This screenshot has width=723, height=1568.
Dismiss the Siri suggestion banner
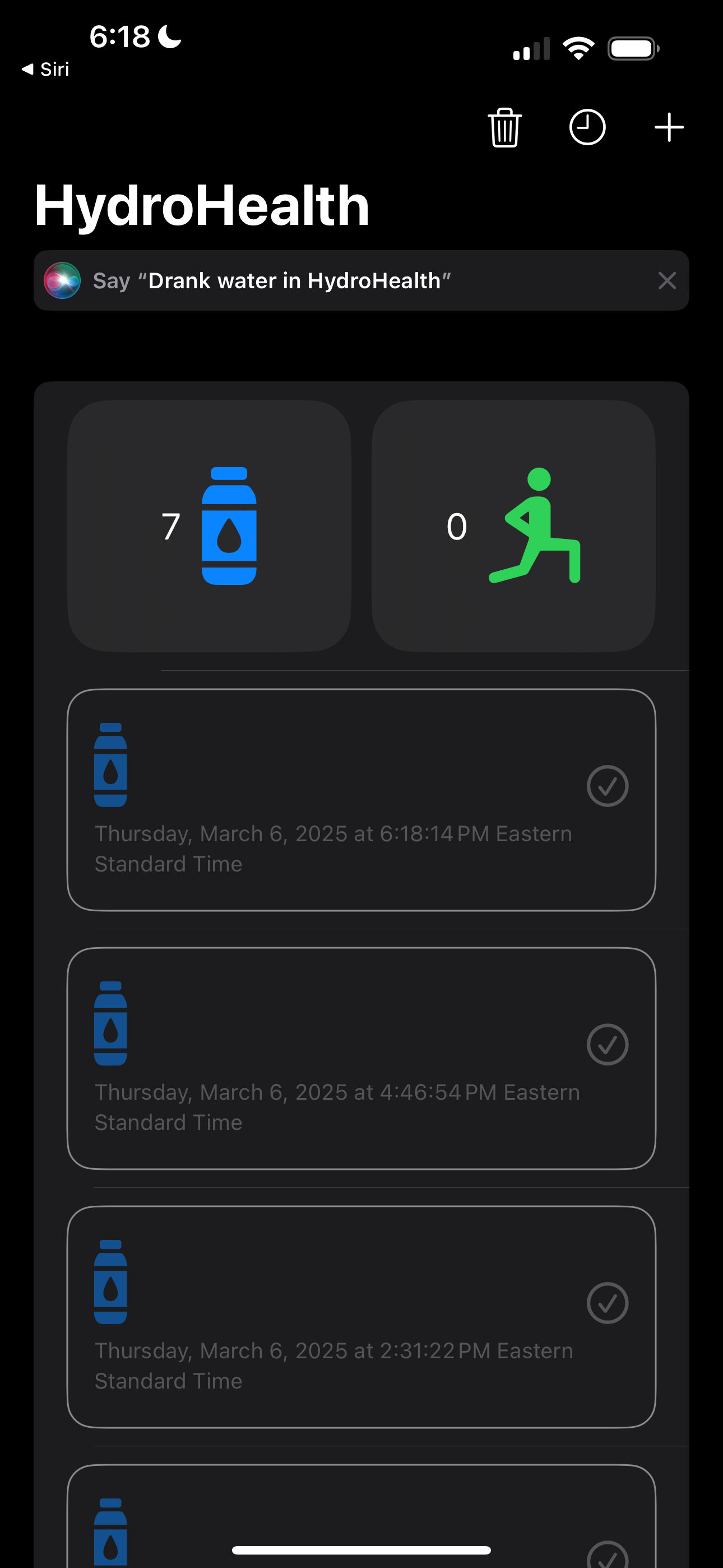click(x=667, y=280)
